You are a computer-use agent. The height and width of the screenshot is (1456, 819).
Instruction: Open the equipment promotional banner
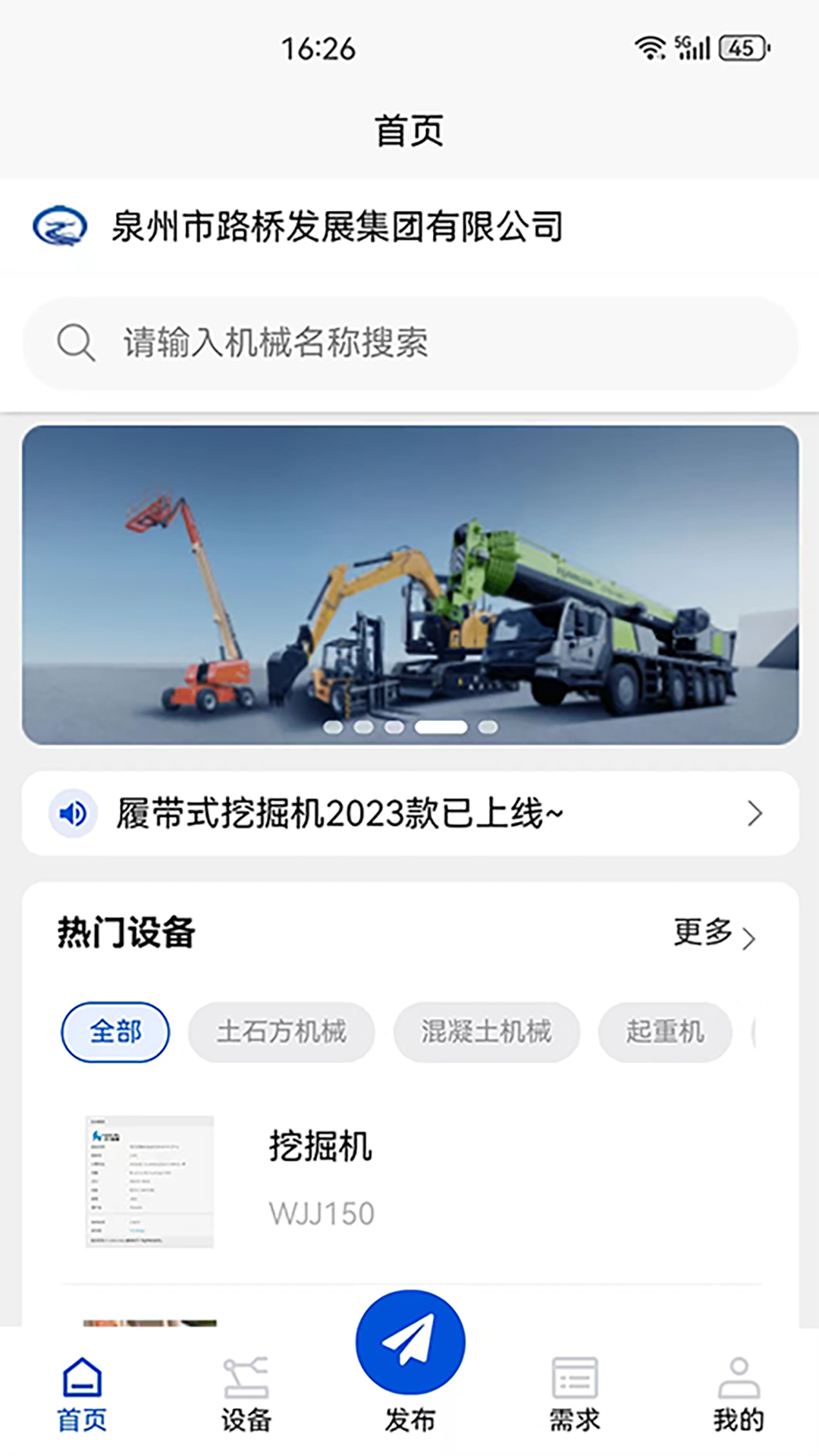click(x=409, y=584)
